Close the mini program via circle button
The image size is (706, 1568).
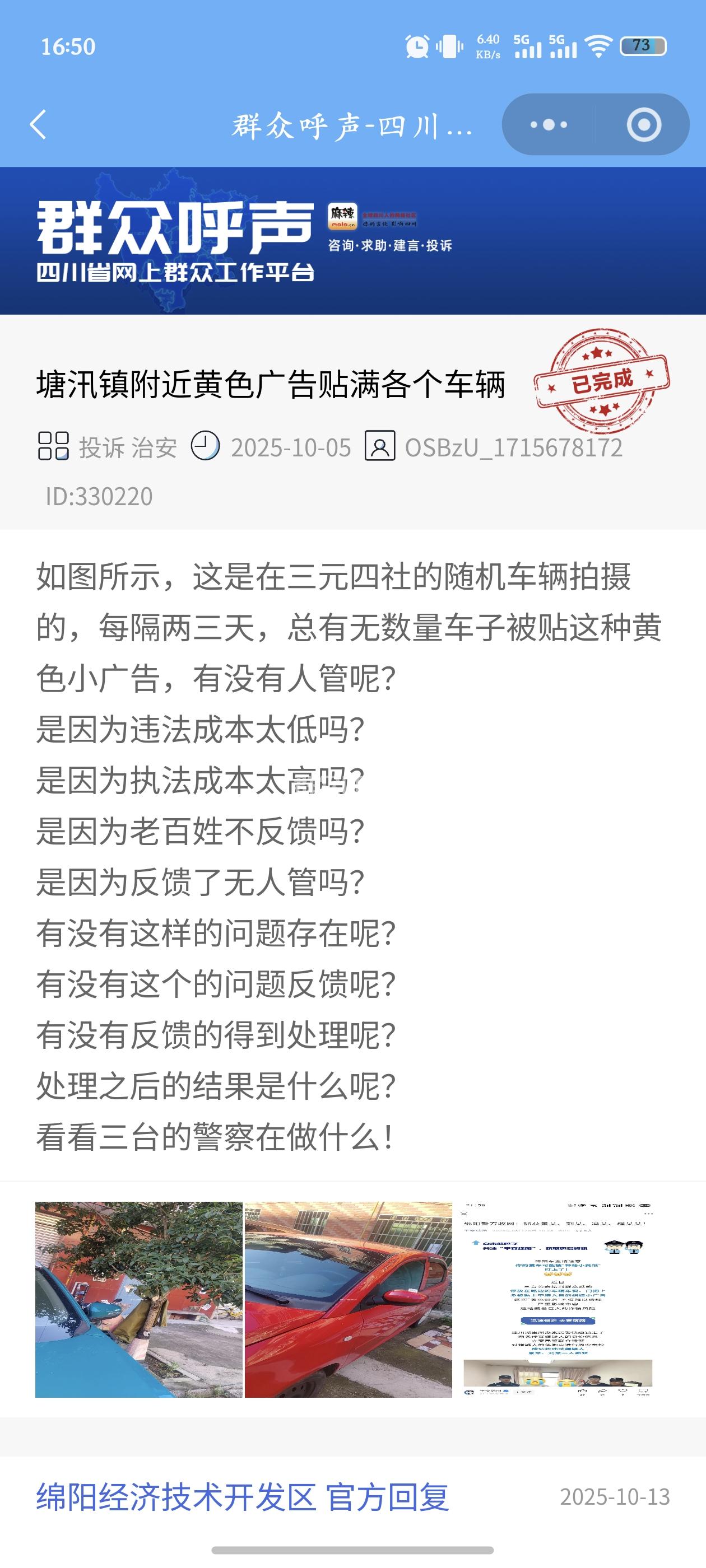(x=643, y=125)
